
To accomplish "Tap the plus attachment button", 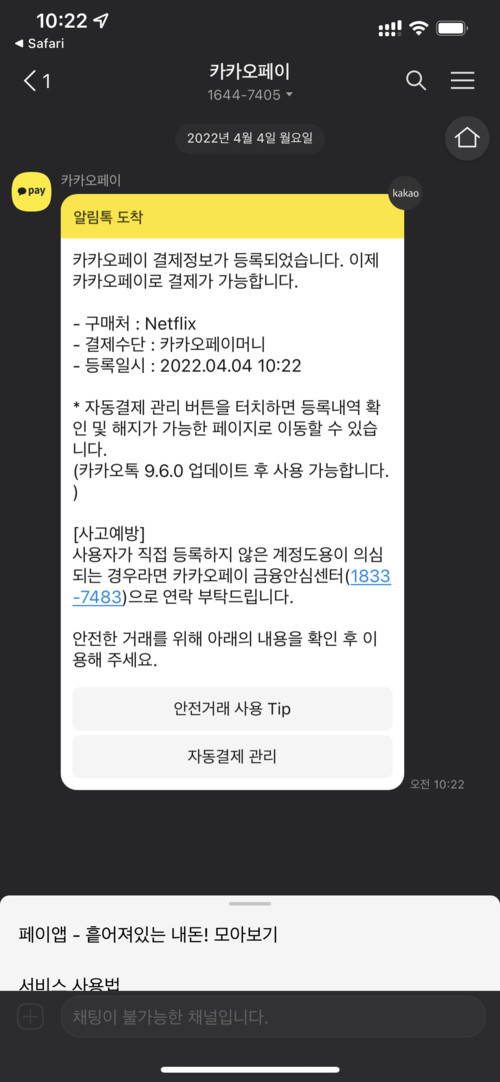I will pos(31,1016).
